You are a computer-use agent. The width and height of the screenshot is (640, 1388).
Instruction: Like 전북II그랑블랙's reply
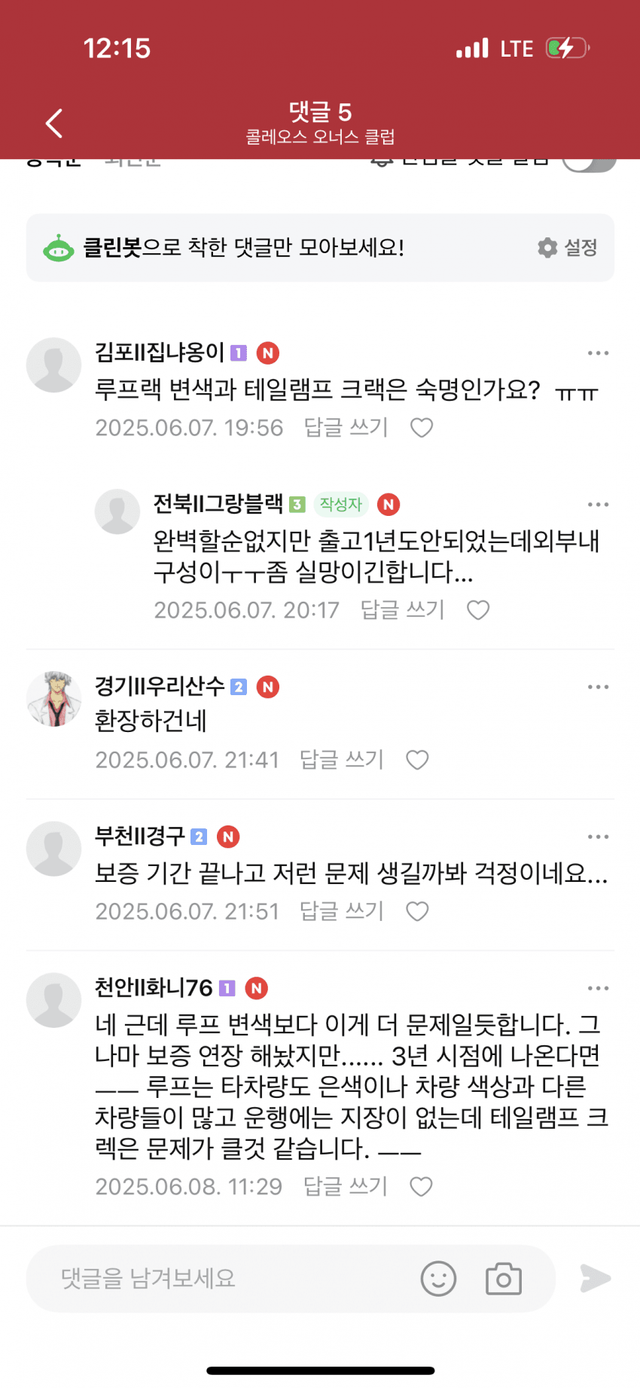[479, 610]
